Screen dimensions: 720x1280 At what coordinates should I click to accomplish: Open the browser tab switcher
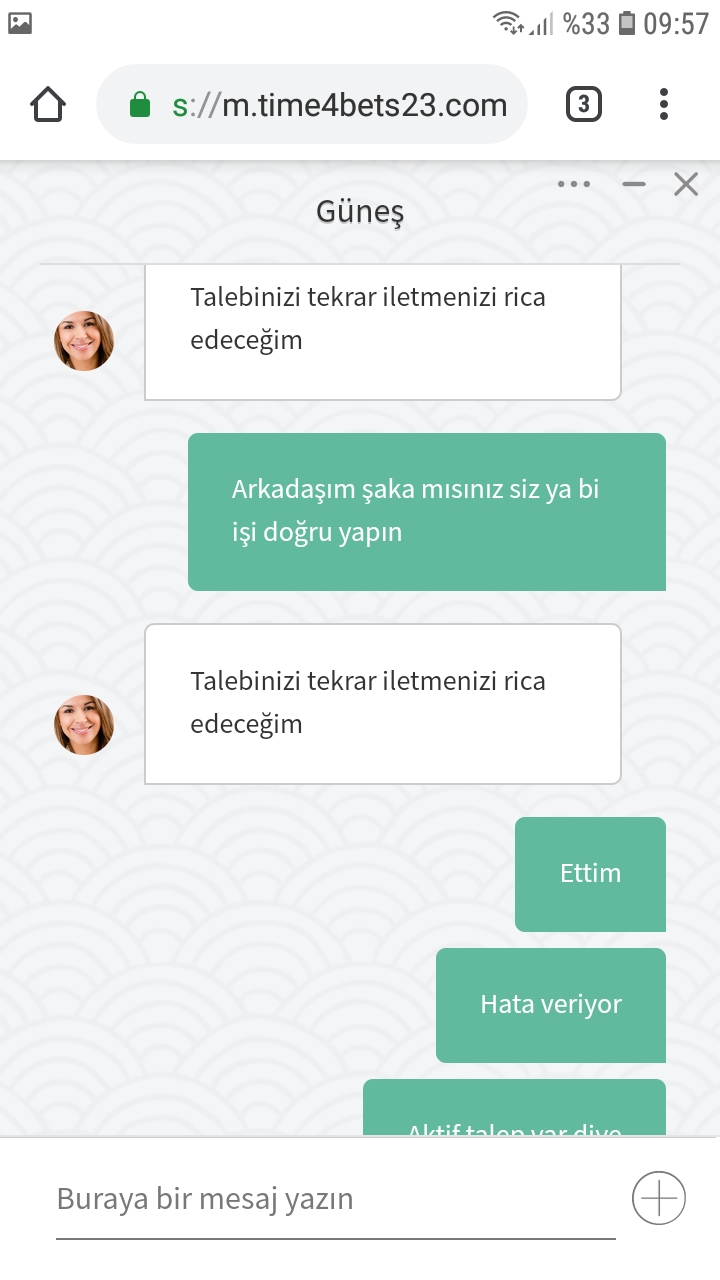[584, 104]
